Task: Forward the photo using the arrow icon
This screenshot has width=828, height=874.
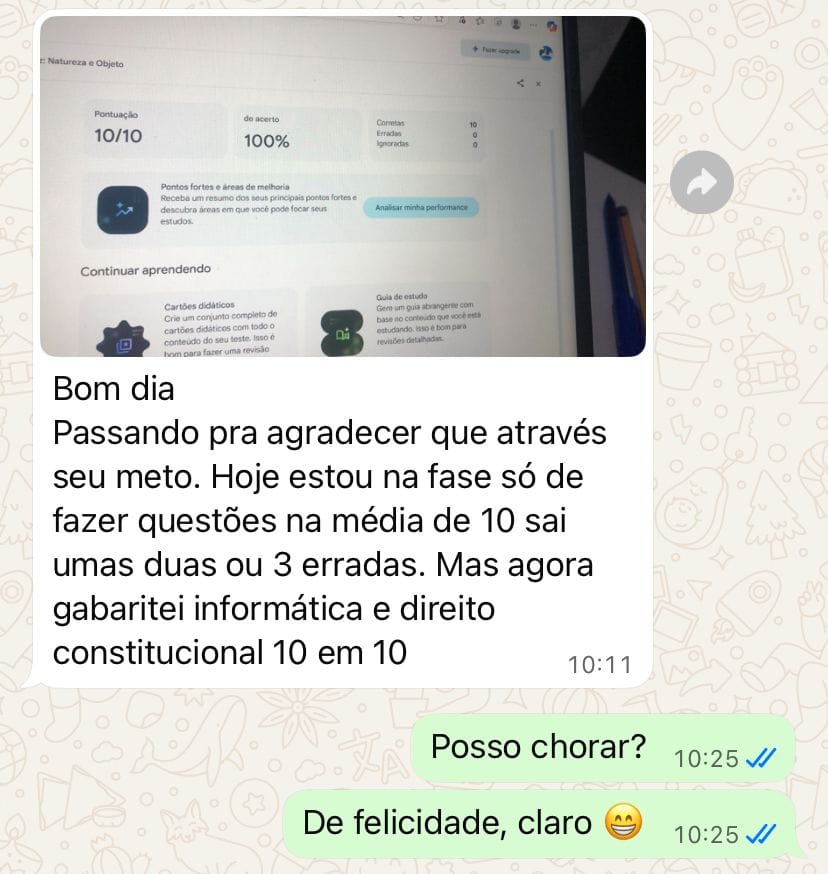Action: coord(702,181)
